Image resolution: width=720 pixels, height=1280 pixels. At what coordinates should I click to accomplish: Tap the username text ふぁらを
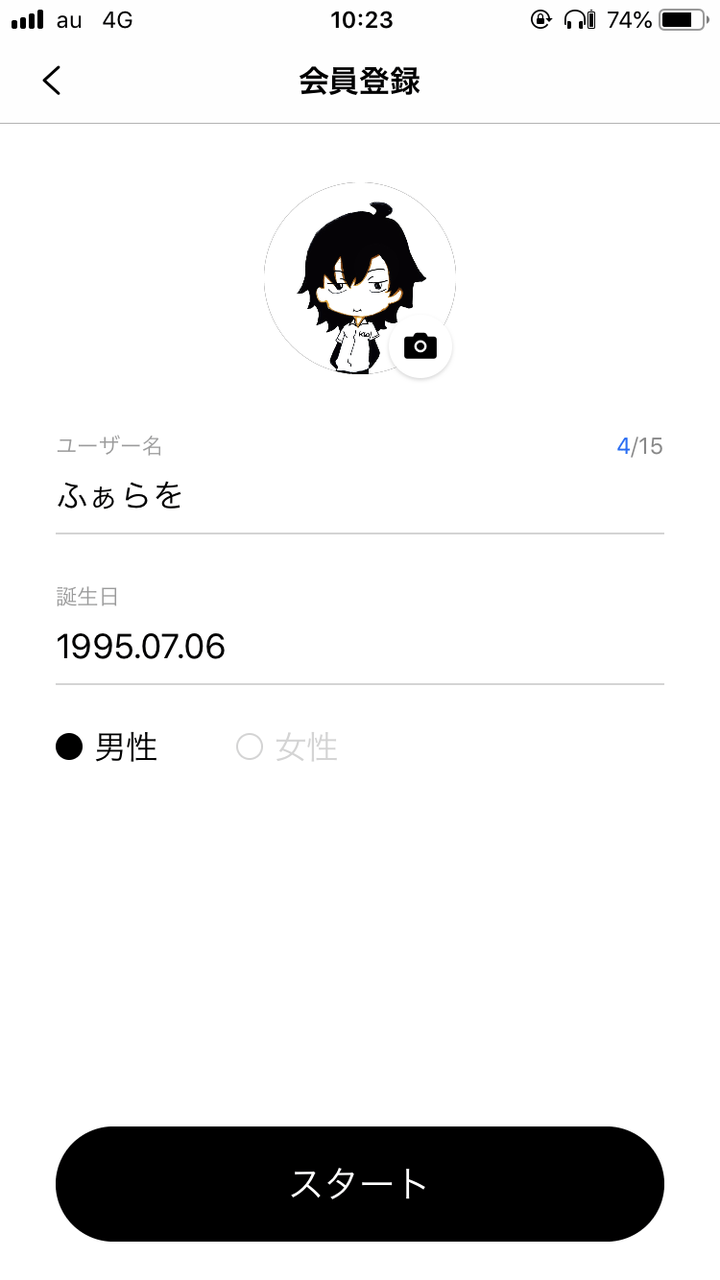(x=122, y=497)
